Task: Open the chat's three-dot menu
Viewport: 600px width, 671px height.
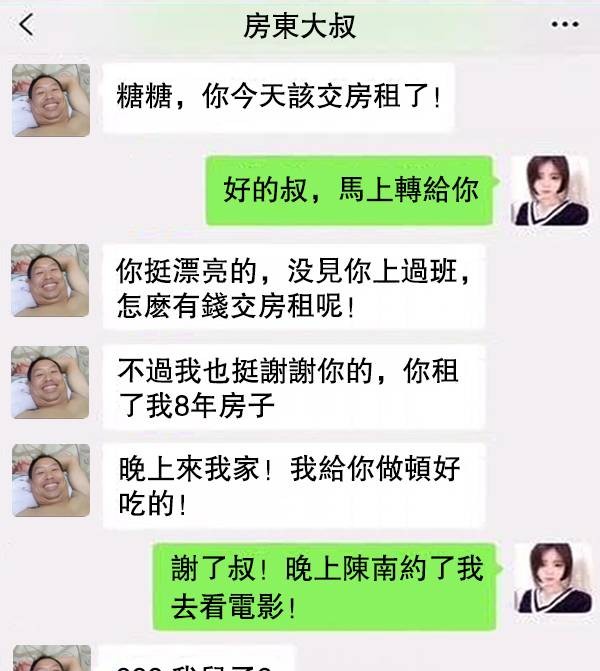Action: (565, 25)
